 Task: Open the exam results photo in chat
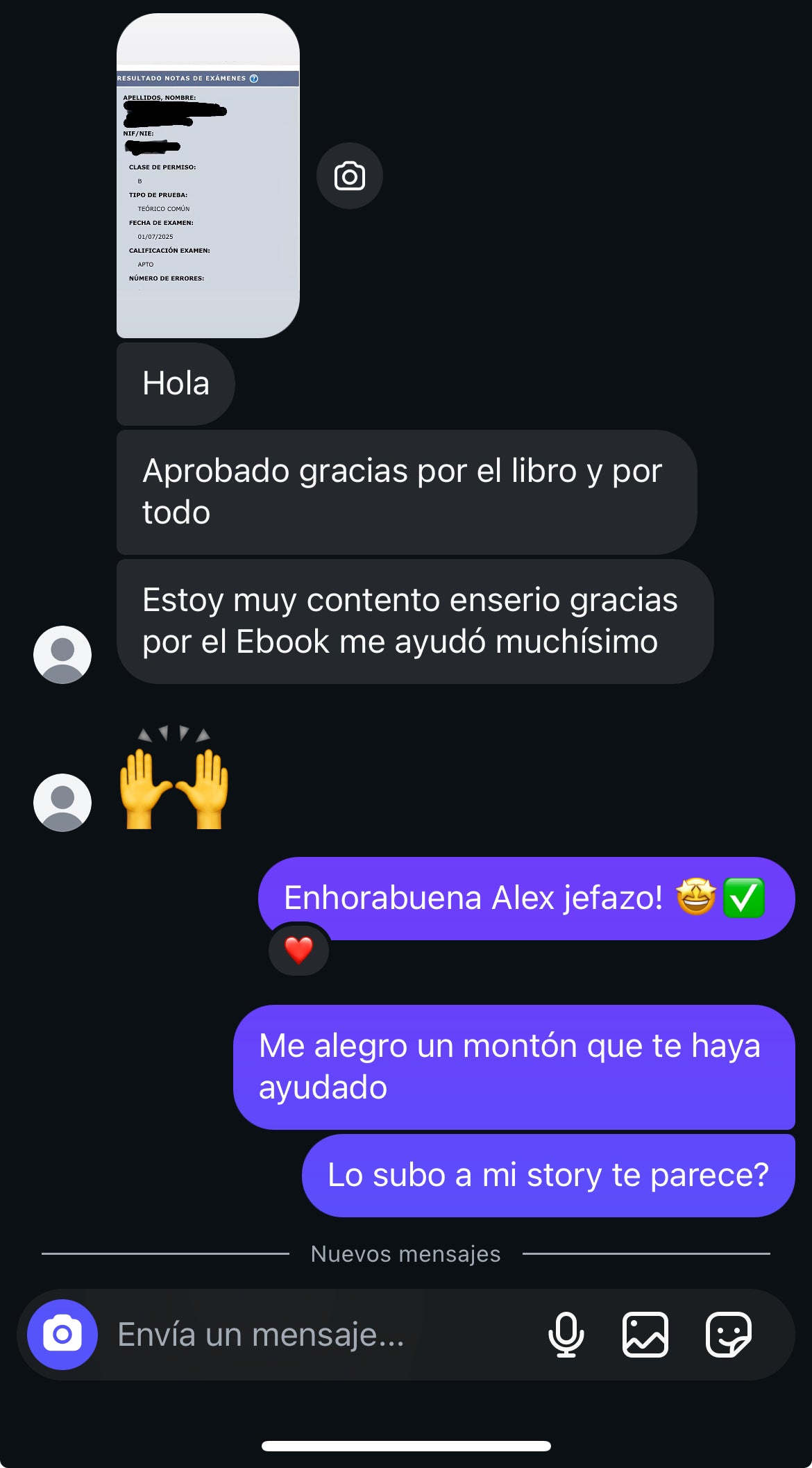pos(208,176)
